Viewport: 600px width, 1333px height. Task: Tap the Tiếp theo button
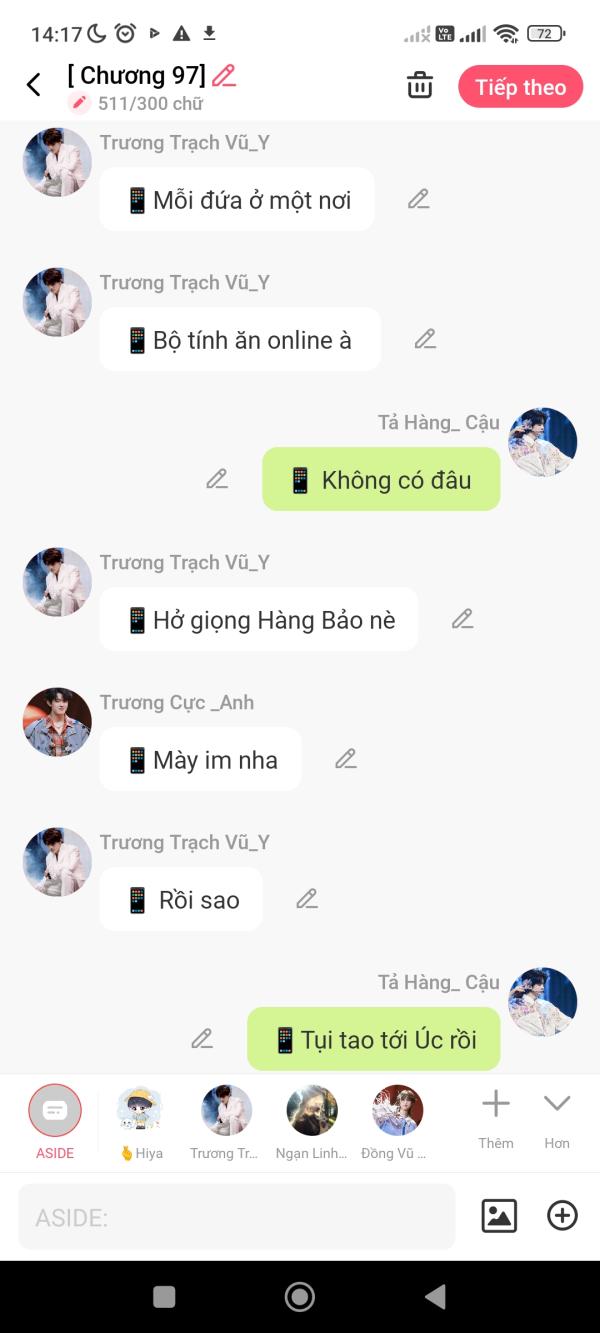[x=521, y=87]
